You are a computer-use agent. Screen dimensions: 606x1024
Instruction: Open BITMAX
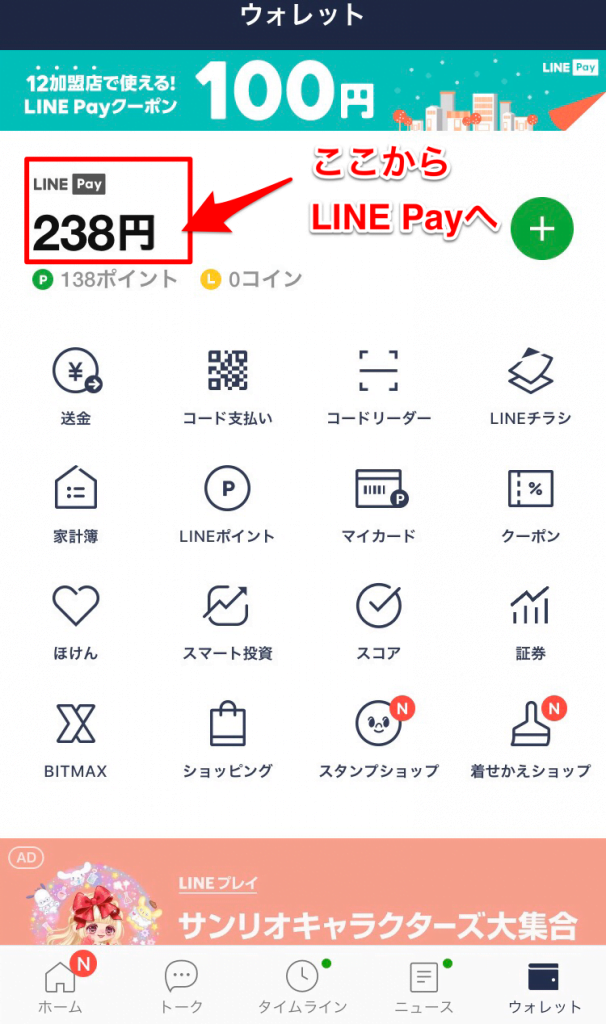click(76, 737)
